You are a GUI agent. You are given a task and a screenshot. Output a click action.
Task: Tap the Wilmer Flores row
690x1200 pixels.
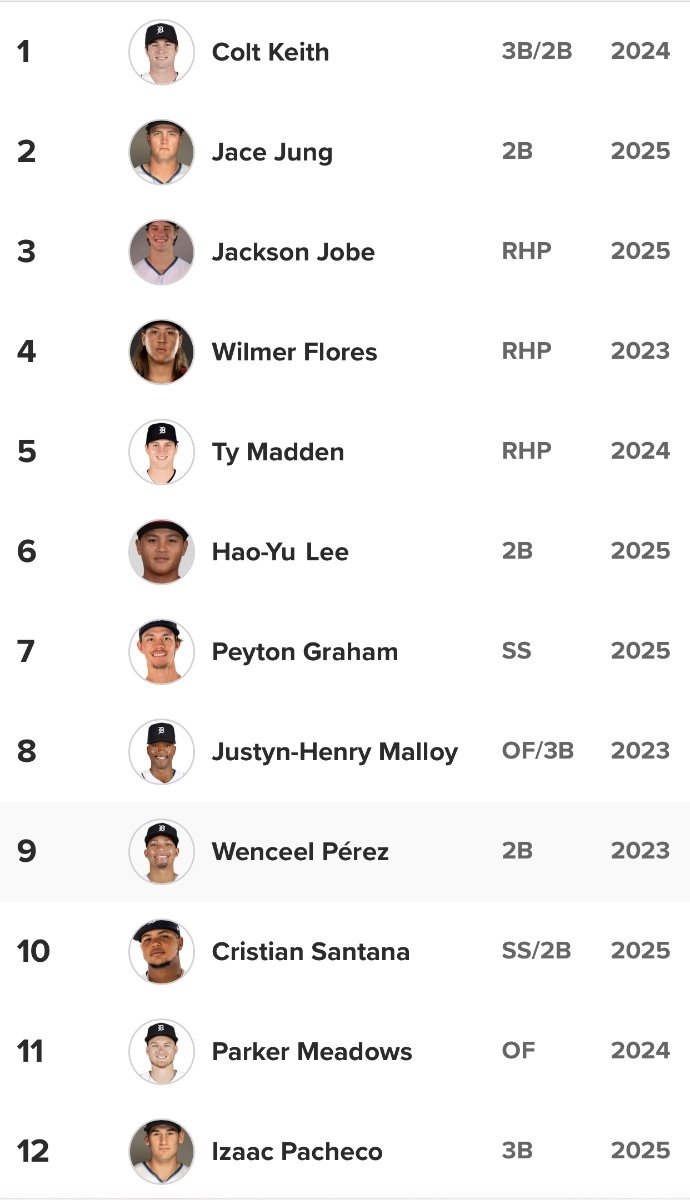click(345, 352)
